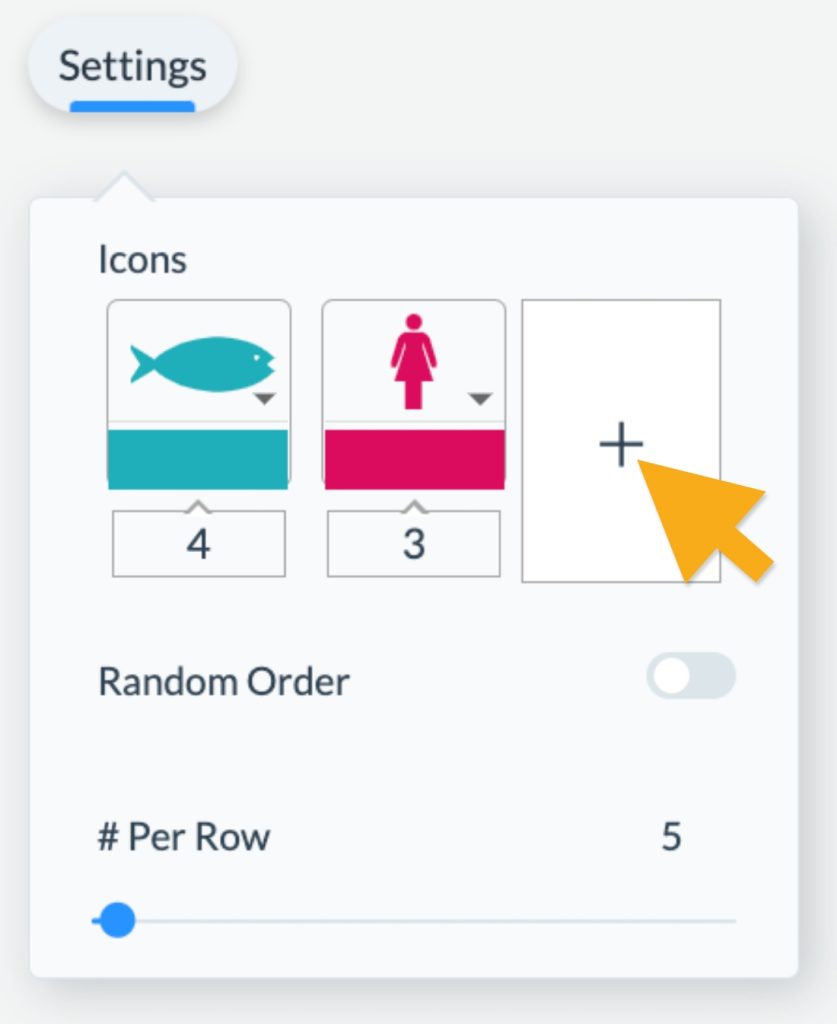The image size is (837, 1024).
Task: Click the Per Row slider handle
Action: (x=117, y=919)
